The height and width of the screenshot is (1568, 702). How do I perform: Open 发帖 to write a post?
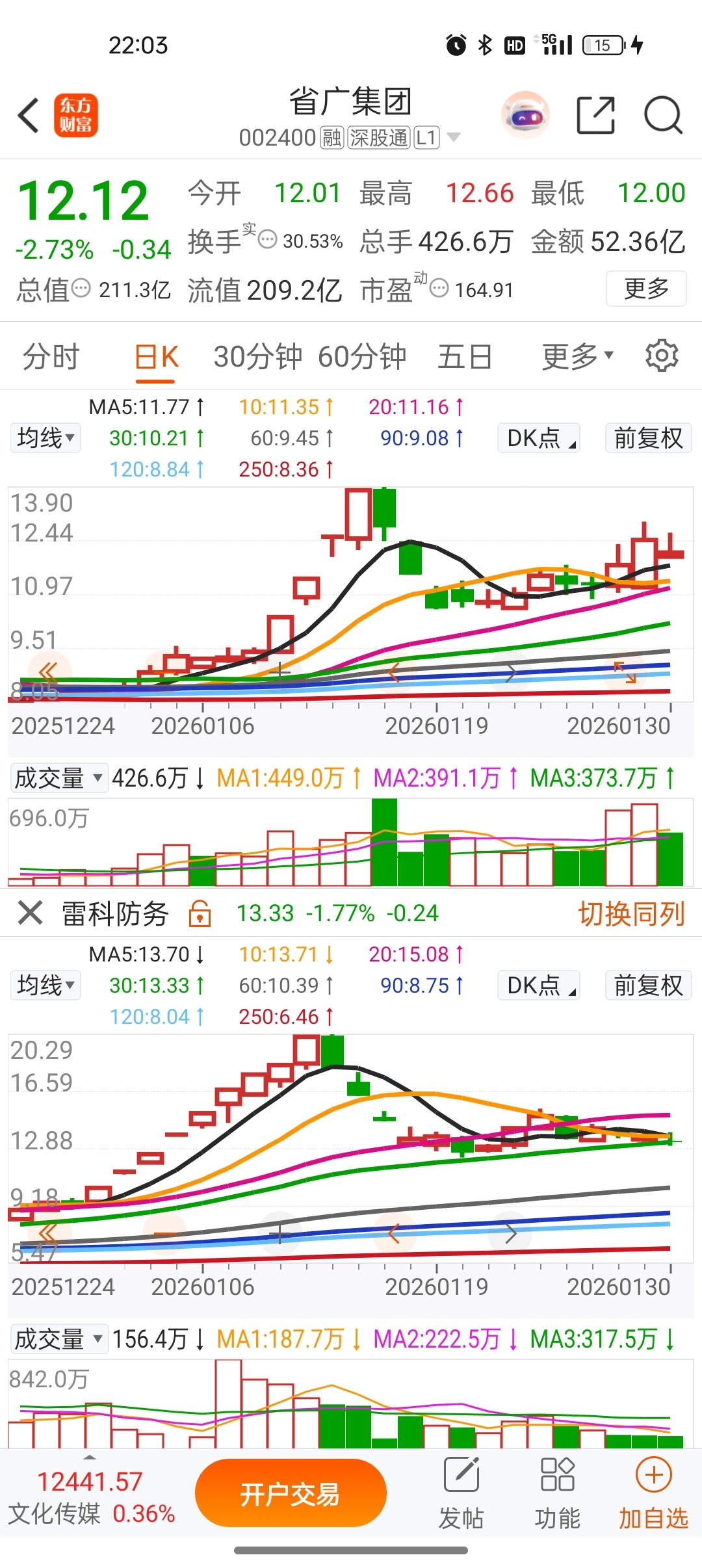click(x=461, y=1493)
